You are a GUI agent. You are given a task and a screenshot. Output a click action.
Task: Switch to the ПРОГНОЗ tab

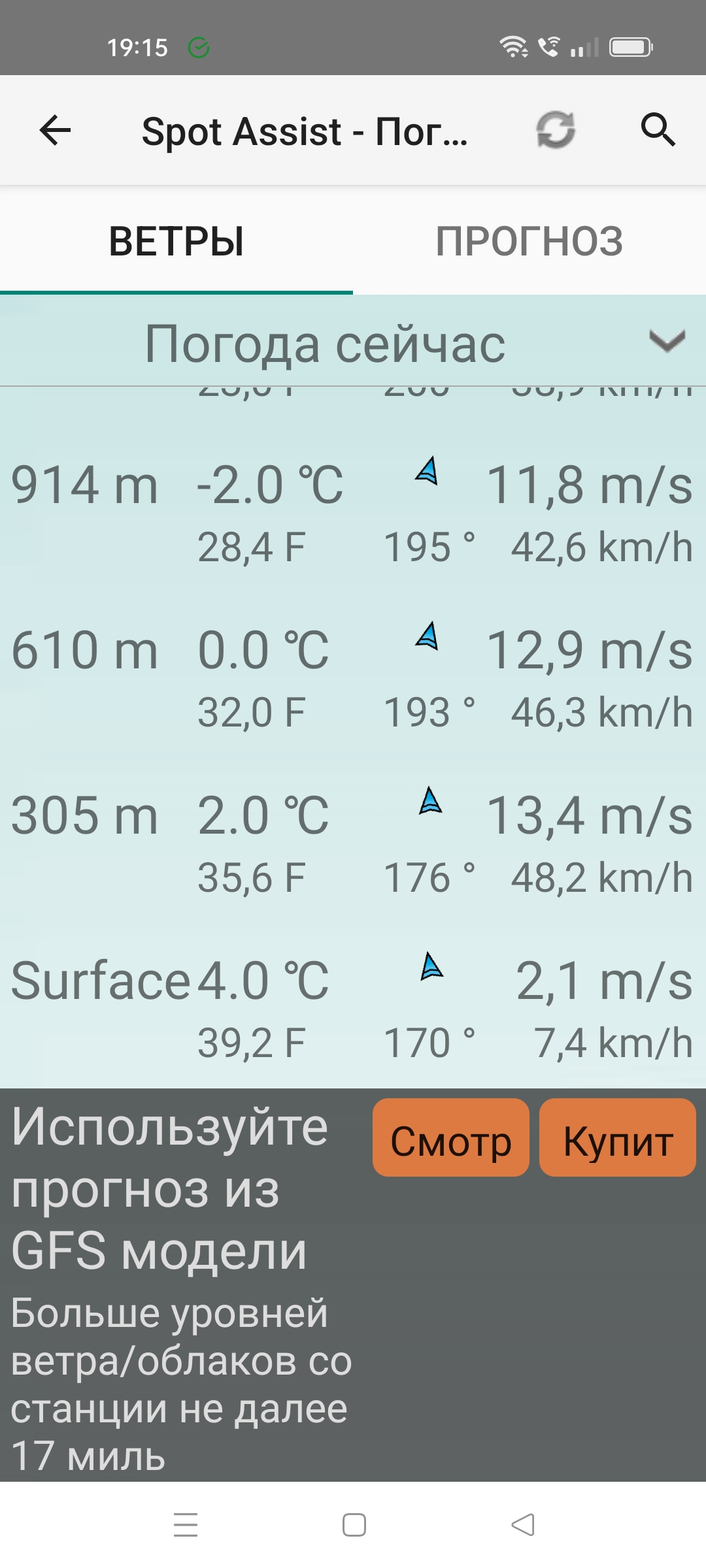529,240
